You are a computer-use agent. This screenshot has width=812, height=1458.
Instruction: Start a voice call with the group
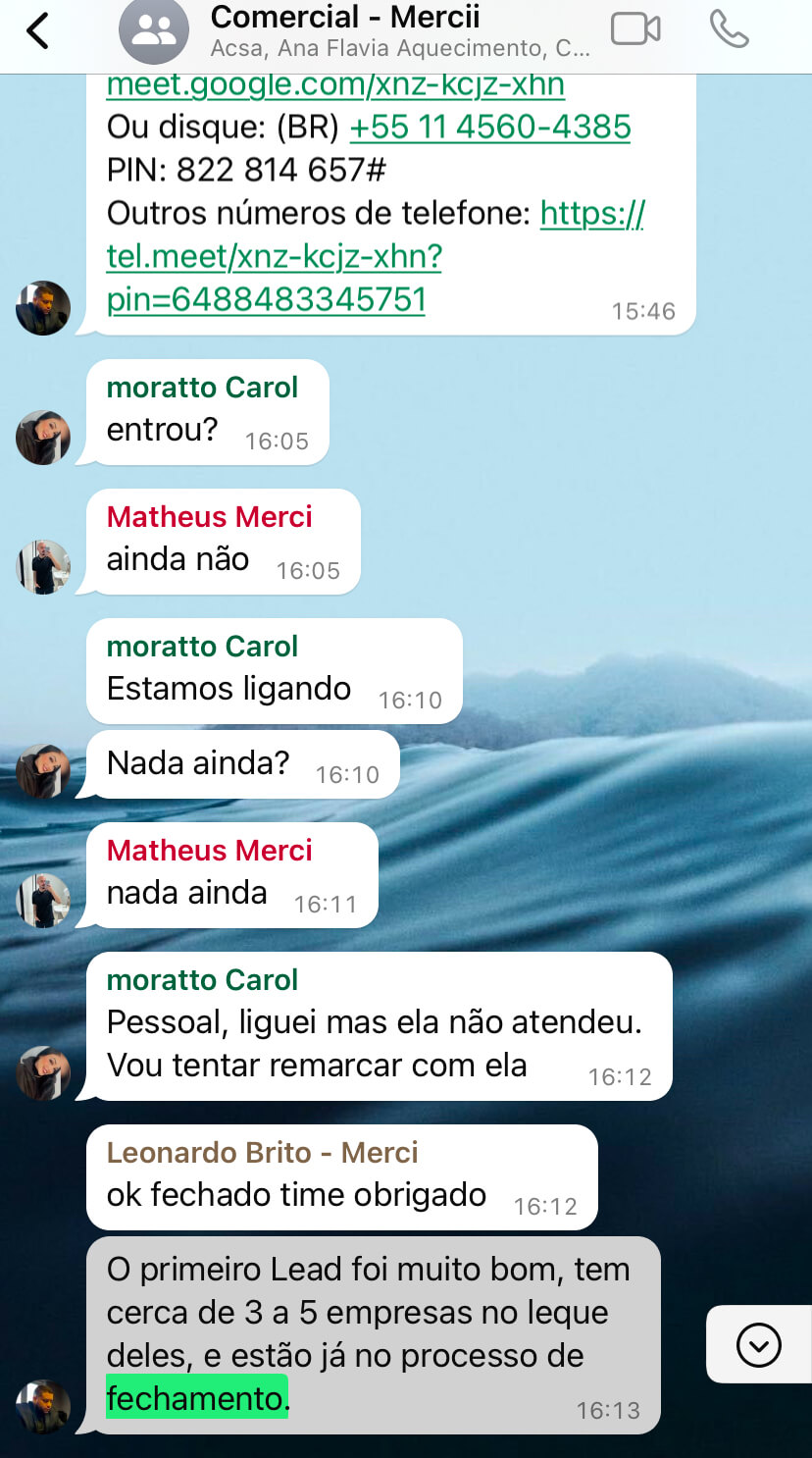click(x=729, y=29)
